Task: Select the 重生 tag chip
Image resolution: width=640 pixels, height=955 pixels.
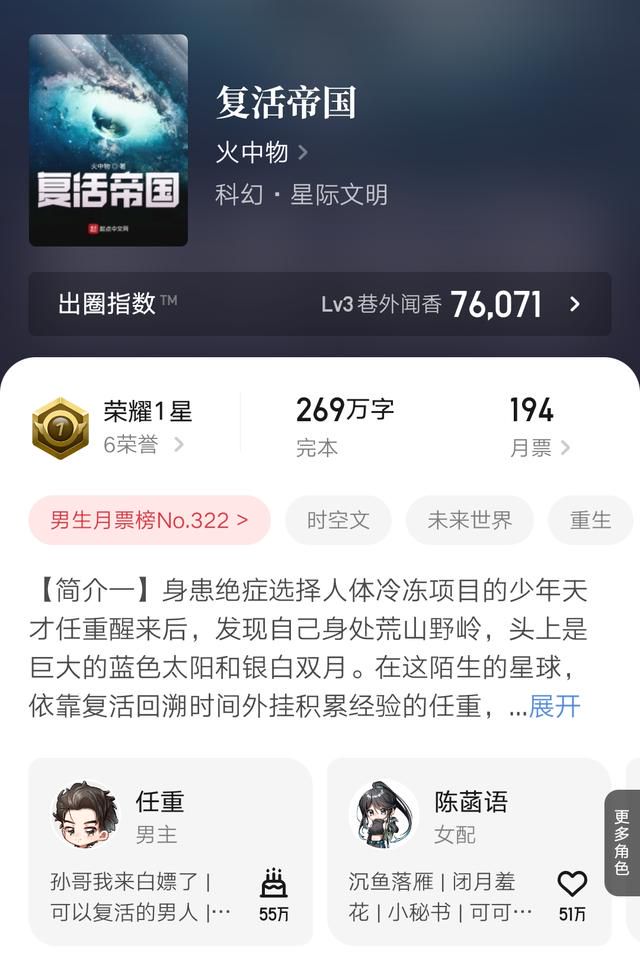Action: point(590,520)
